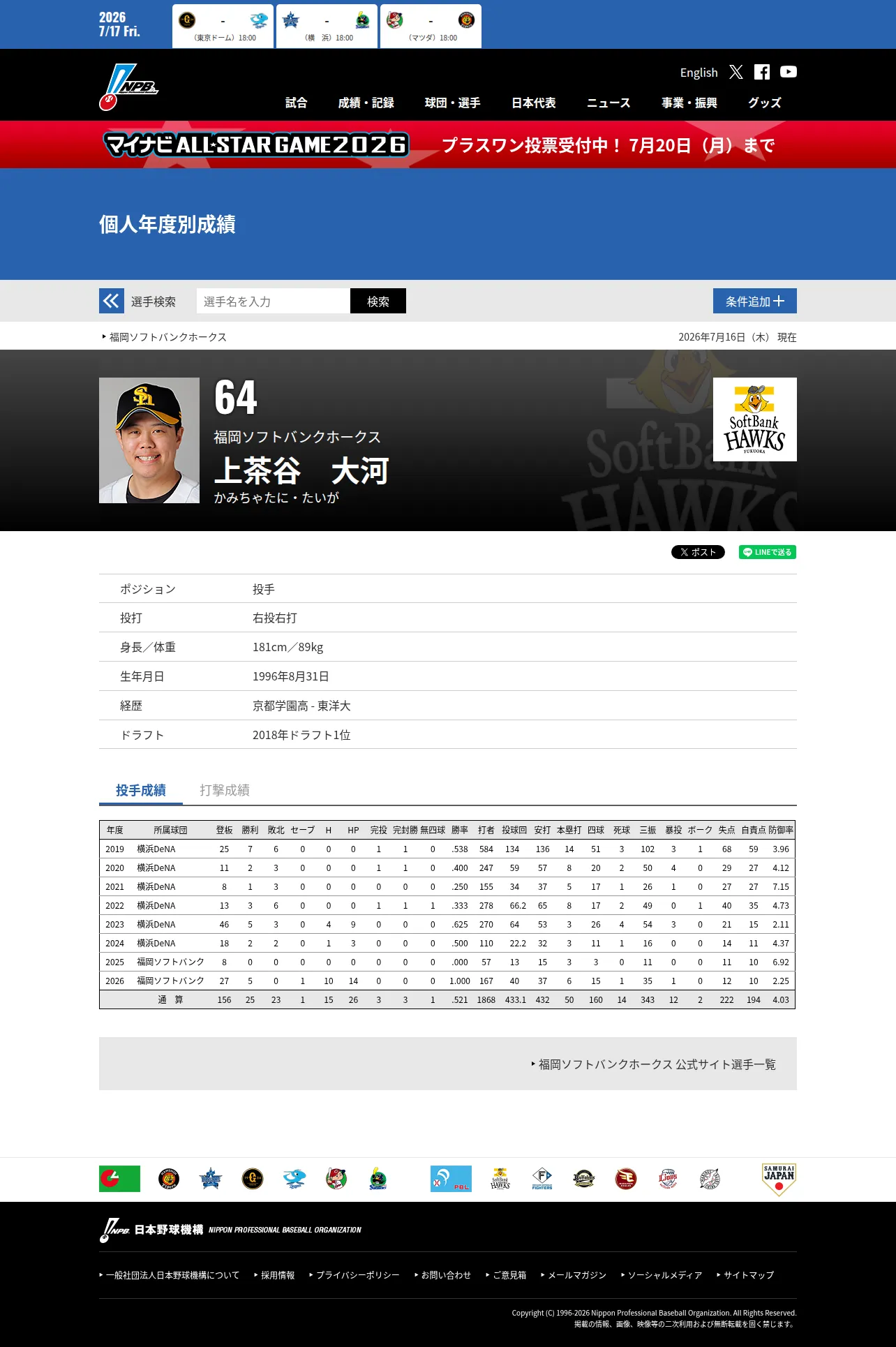Tap the ALL-STAR GAME 2026 banner

pyautogui.click(x=448, y=144)
